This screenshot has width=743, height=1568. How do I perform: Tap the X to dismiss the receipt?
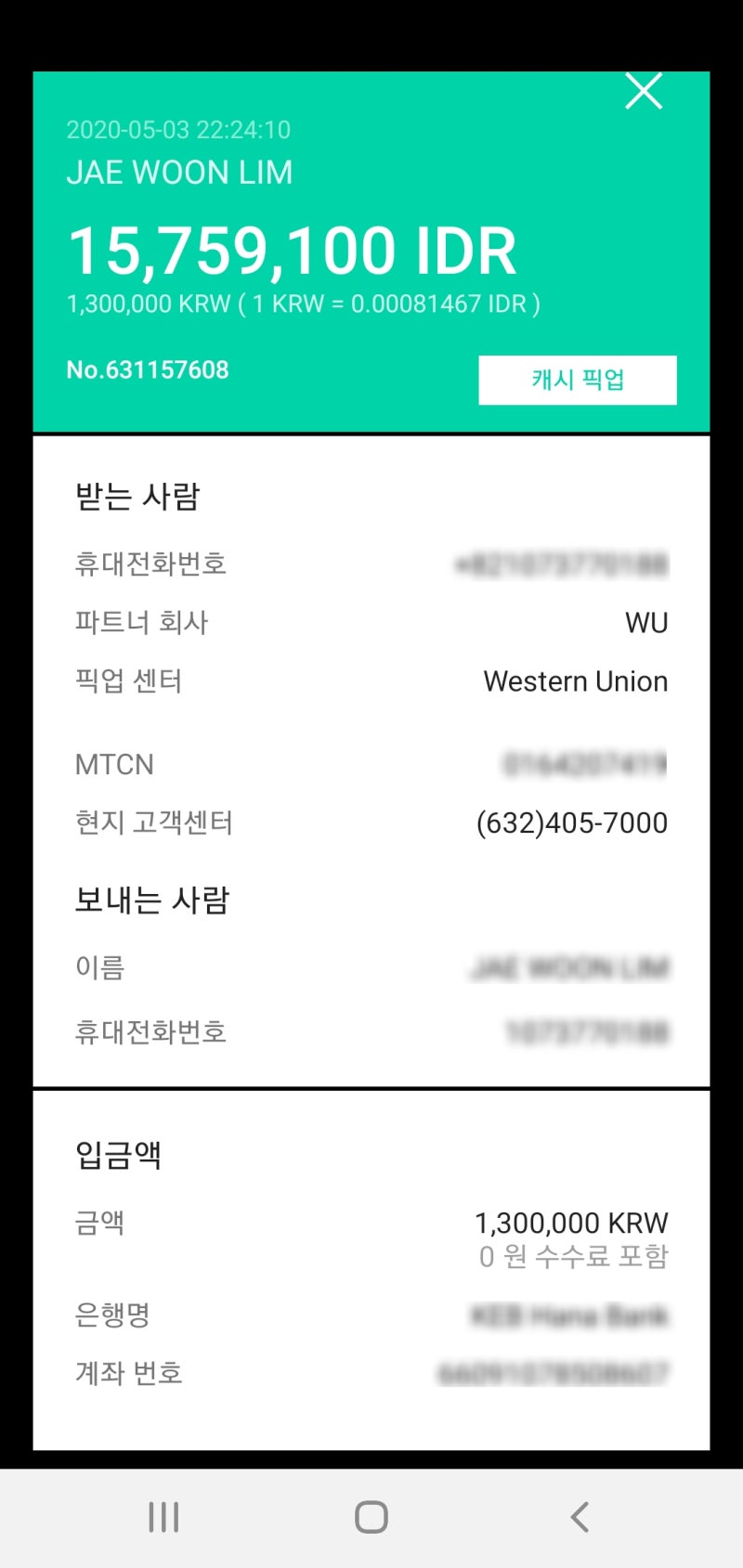(x=643, y=92)
